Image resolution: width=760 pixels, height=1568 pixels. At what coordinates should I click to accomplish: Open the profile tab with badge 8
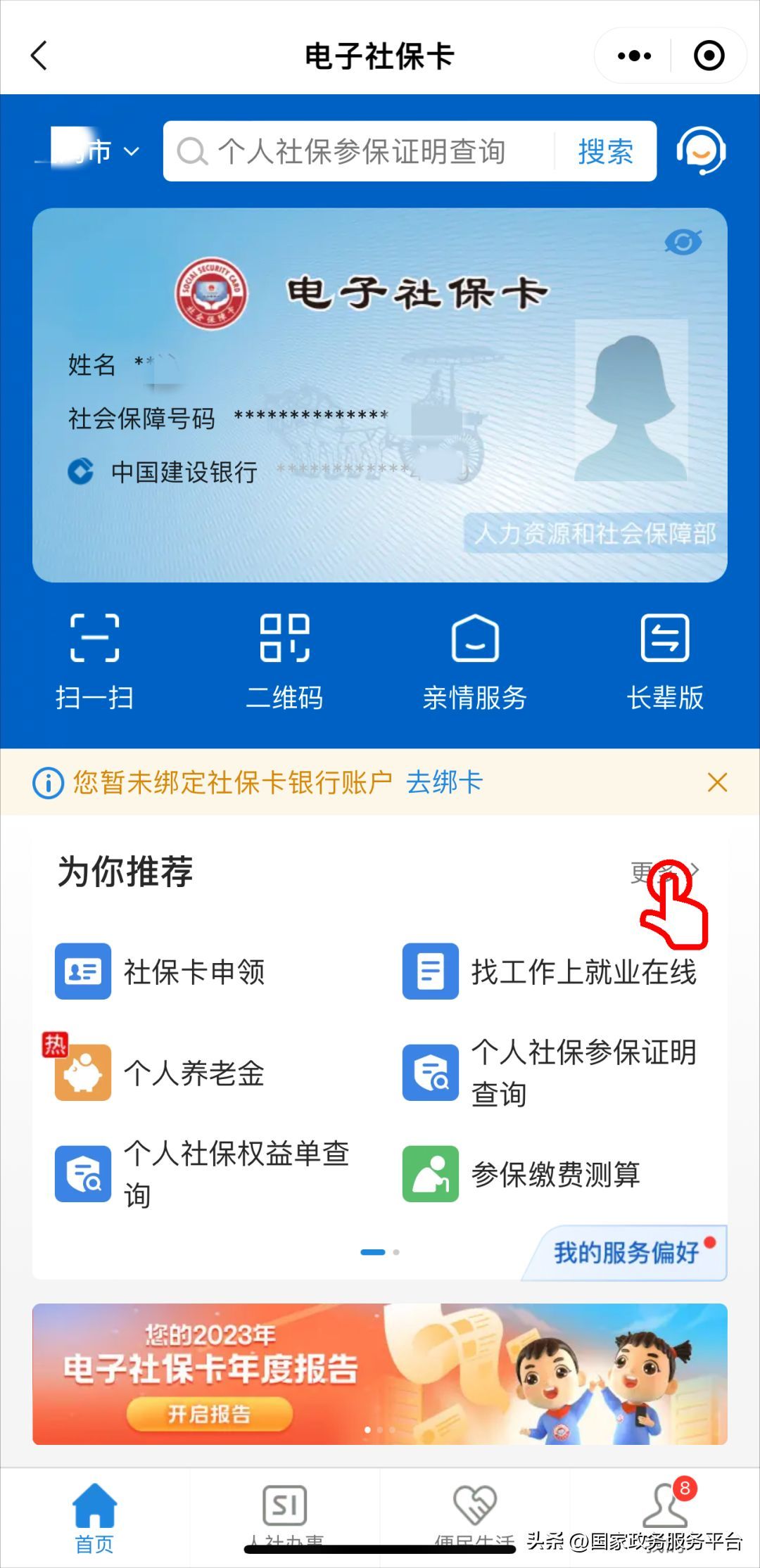click(665, 1505)
